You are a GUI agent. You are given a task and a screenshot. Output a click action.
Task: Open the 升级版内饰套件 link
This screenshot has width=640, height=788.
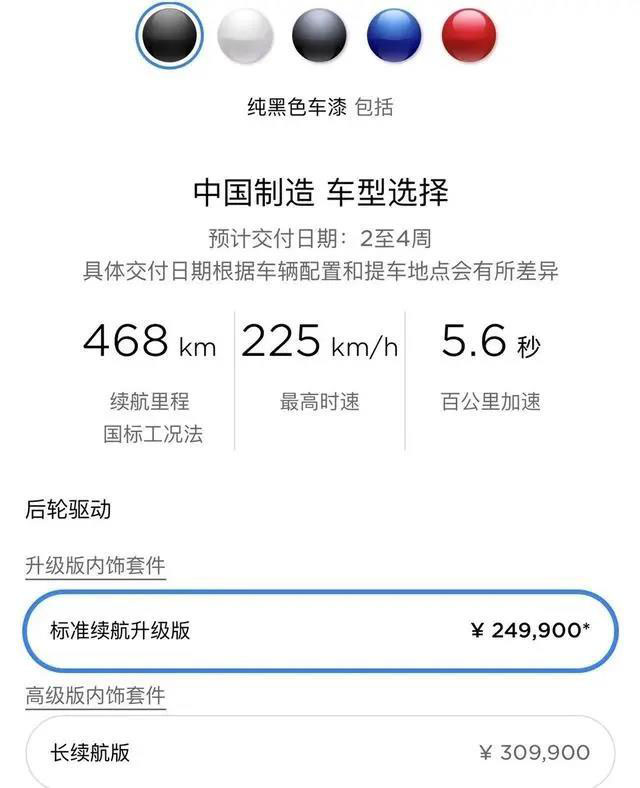[95, 566]
